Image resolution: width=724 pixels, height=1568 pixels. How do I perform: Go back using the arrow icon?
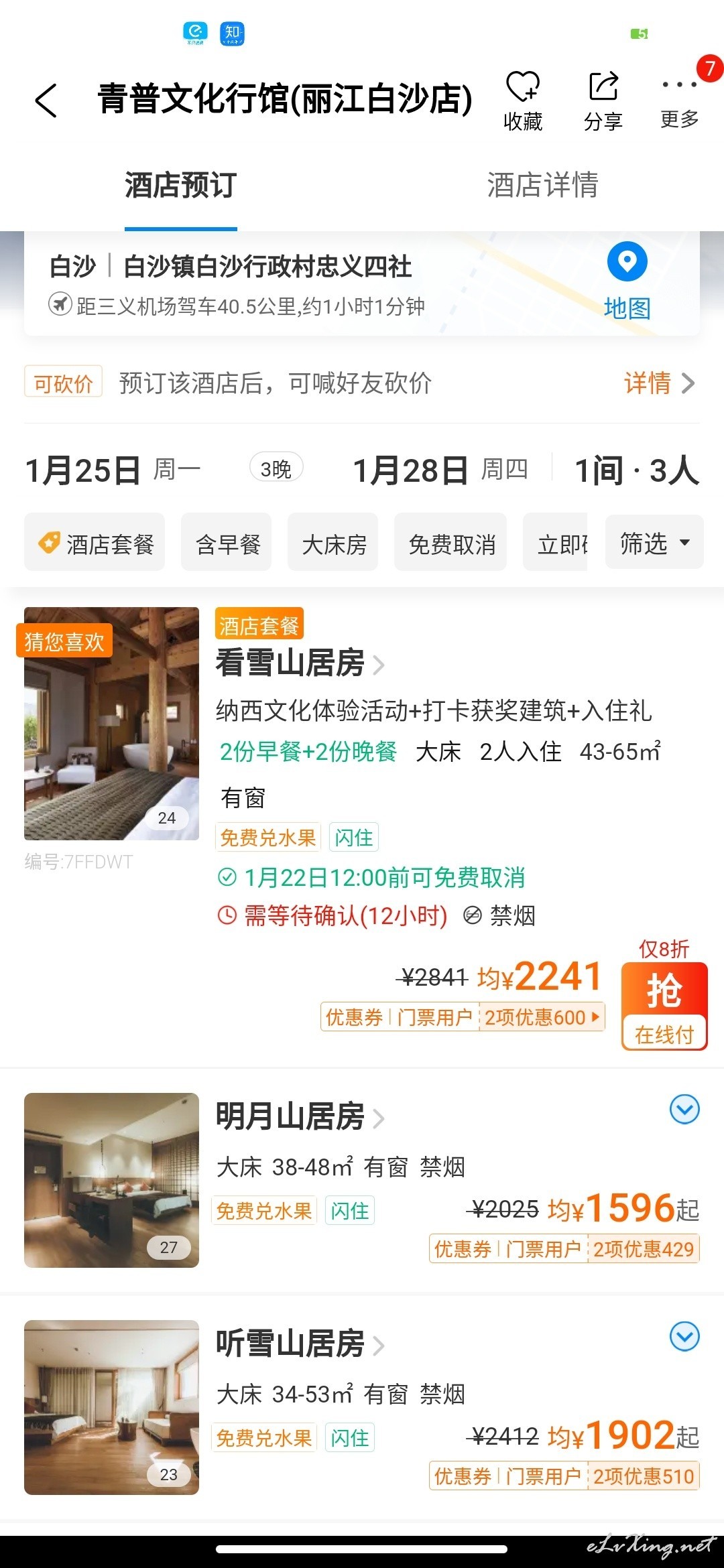[46, 101]
